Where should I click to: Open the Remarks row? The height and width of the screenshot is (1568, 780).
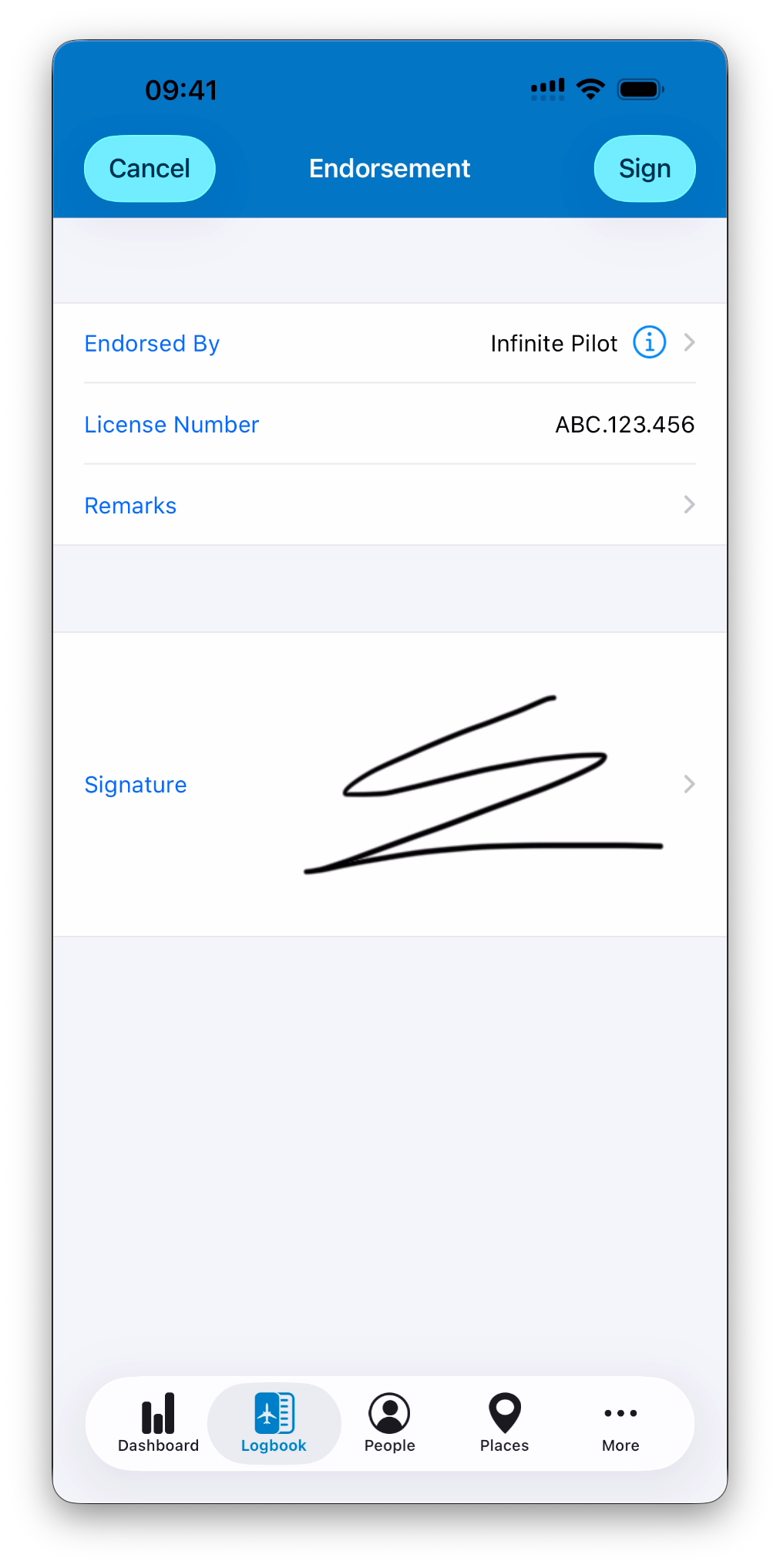[x=389, y=506]
